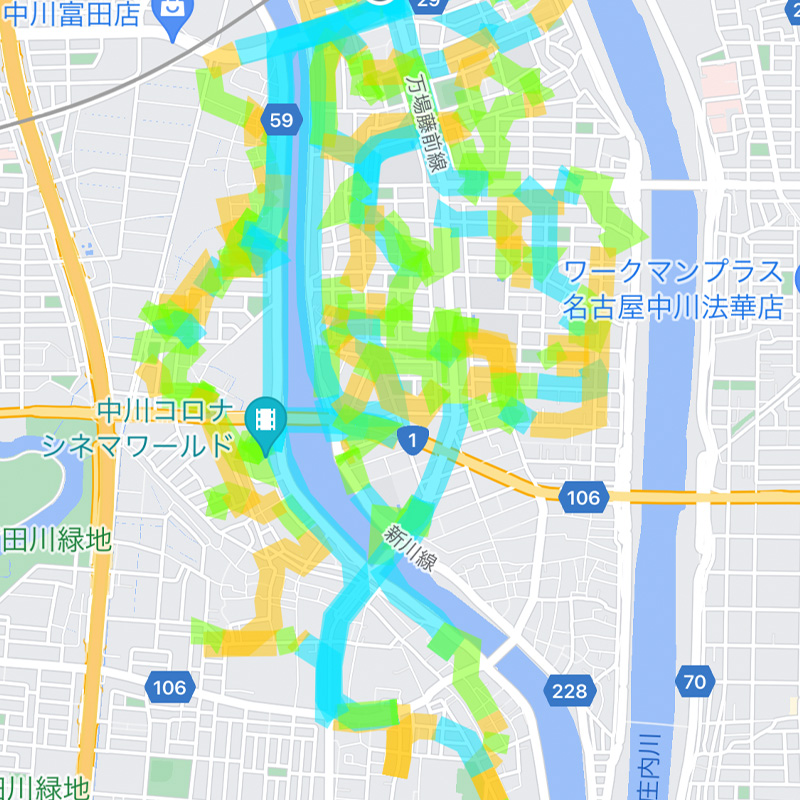This screenshot has width=800, height=800.
Task: Open the 中川コロナシネマワールド cinema marker
Action: (266, 420)
